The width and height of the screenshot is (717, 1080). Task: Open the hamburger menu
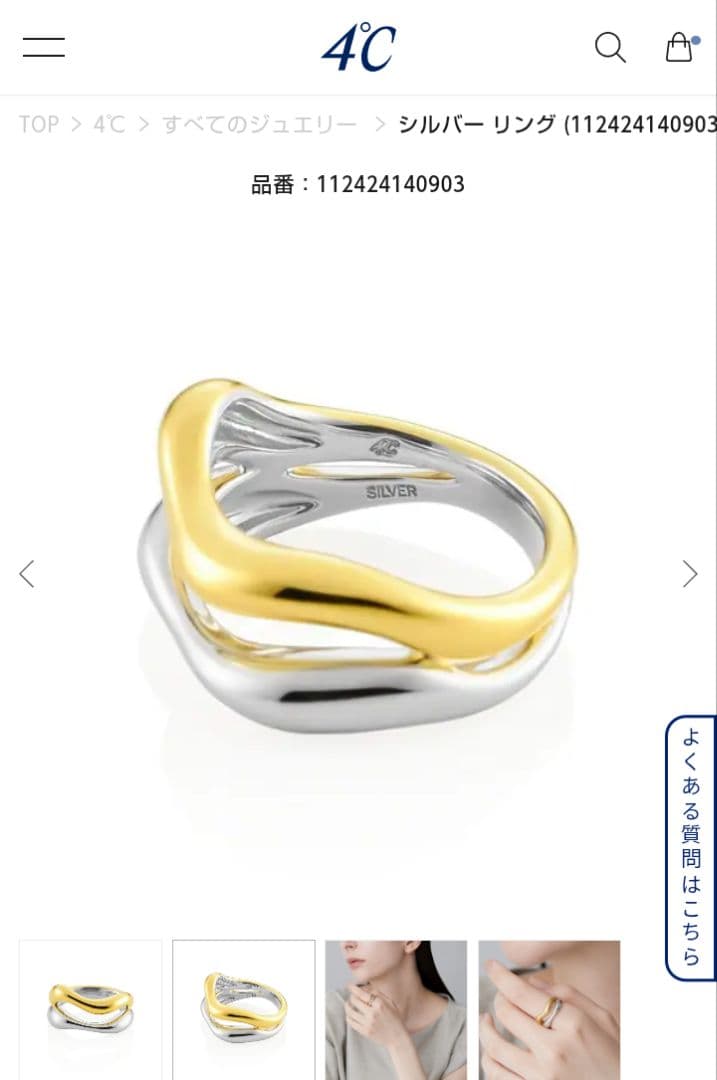pyautogui.click(x=44, y=47)
